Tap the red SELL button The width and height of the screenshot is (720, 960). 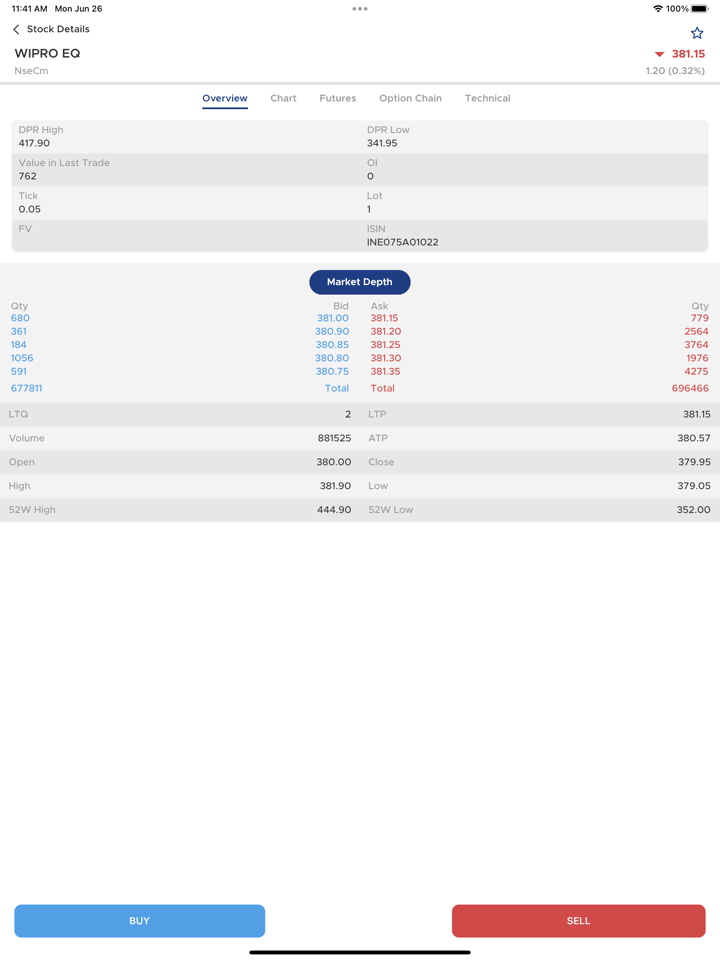pyautogui.click(x=578, y=921)
